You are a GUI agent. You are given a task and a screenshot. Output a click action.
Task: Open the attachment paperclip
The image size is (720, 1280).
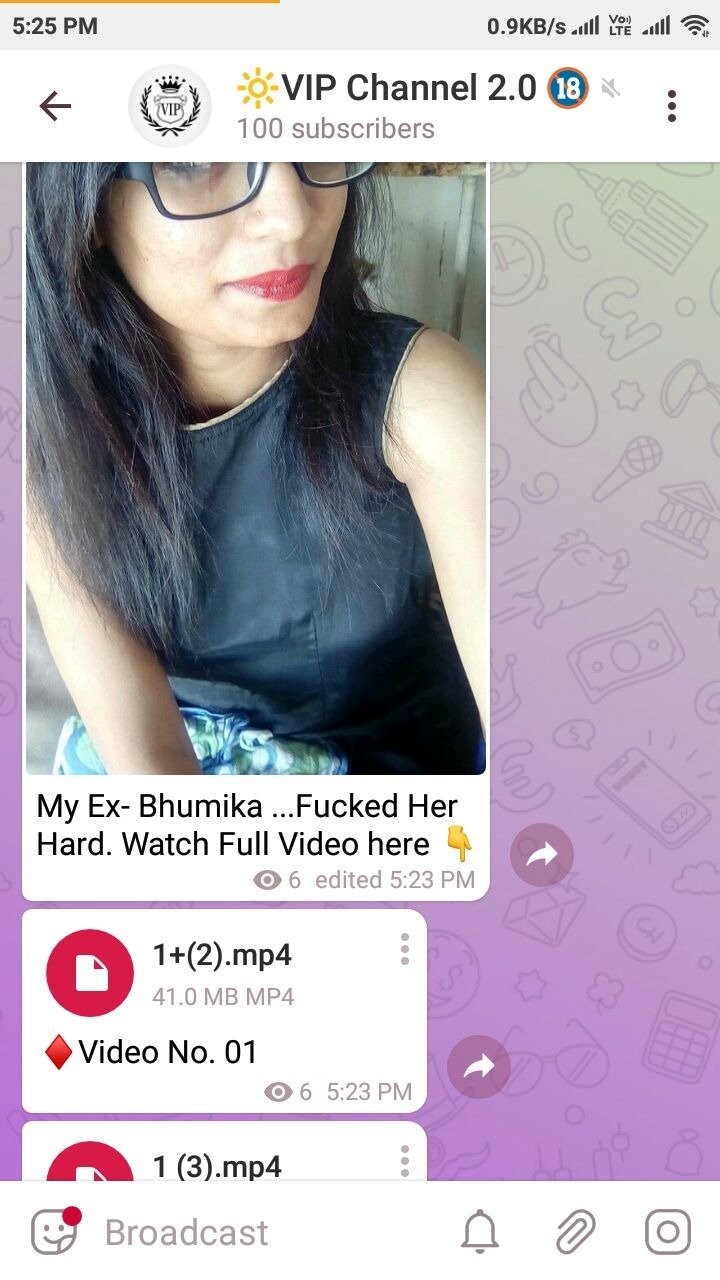pyautogui.click(x=574, y=1232)
